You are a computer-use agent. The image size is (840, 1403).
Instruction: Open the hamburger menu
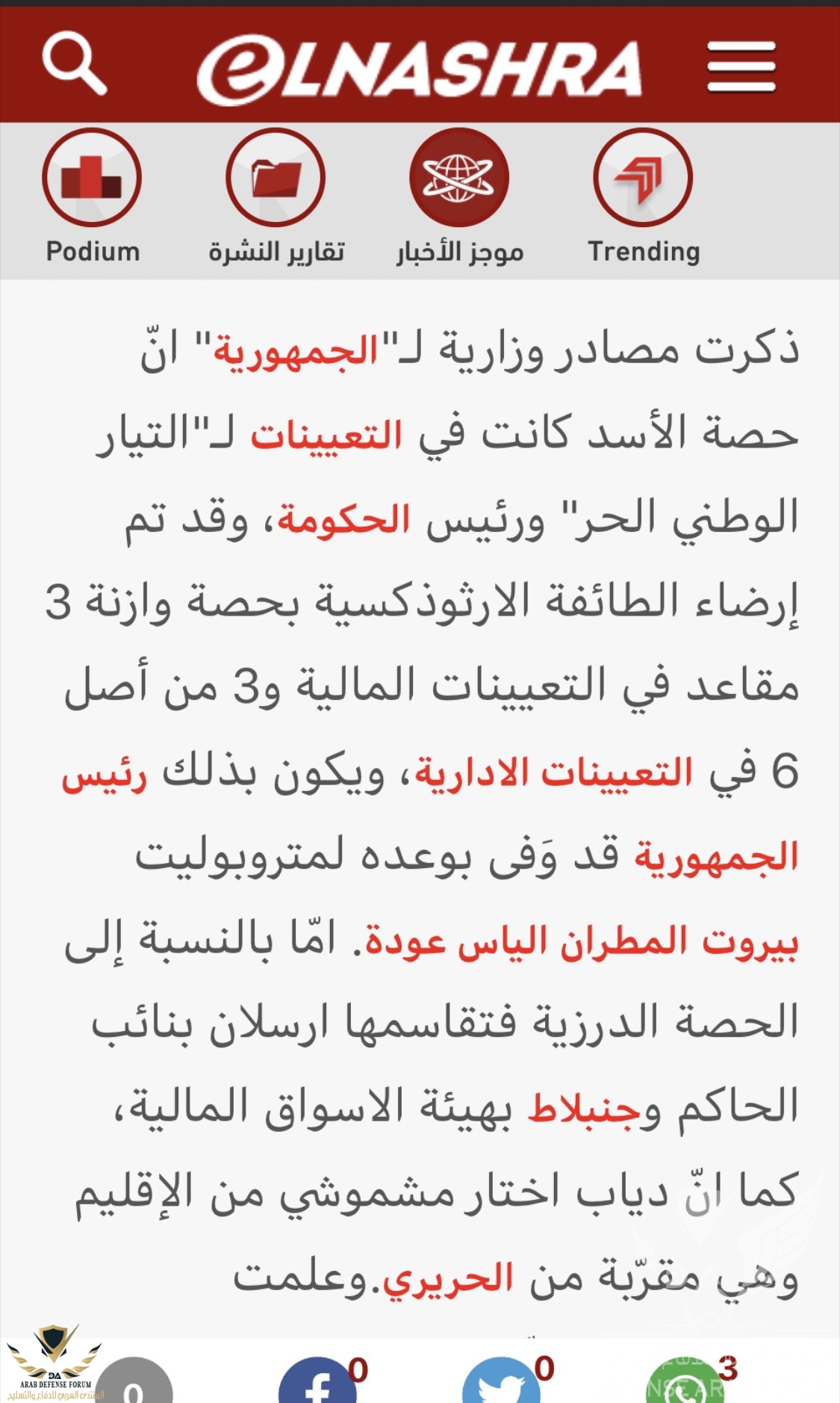pyautogui.click(x=741, y=66)
